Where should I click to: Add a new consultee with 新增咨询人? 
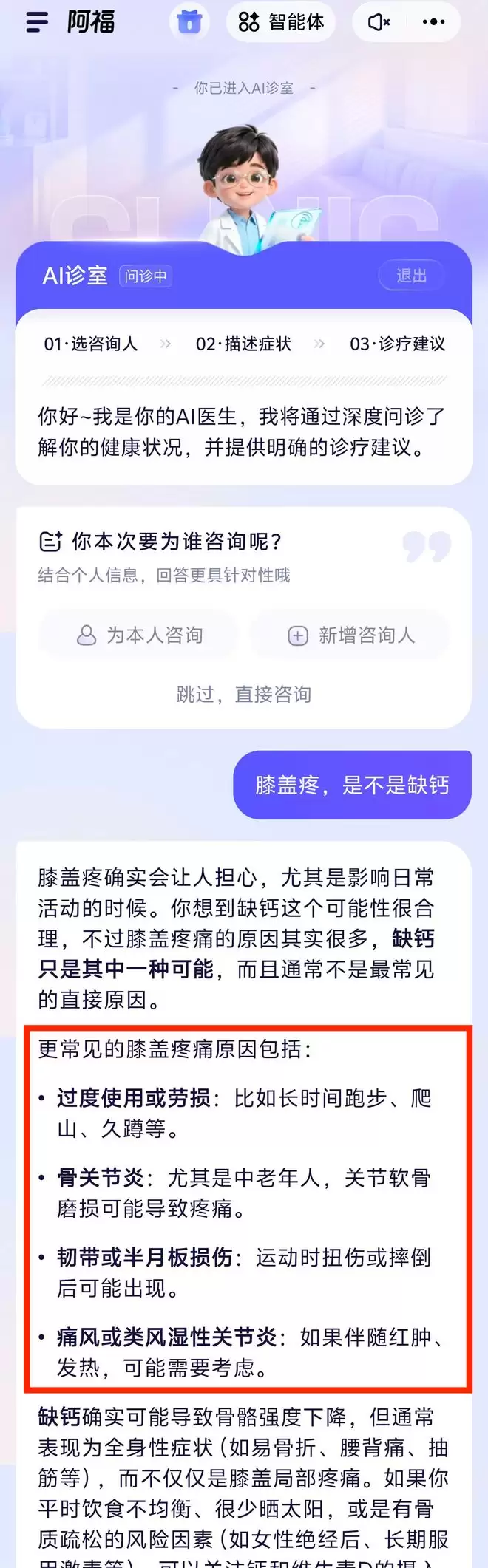(x=350, y=635)
